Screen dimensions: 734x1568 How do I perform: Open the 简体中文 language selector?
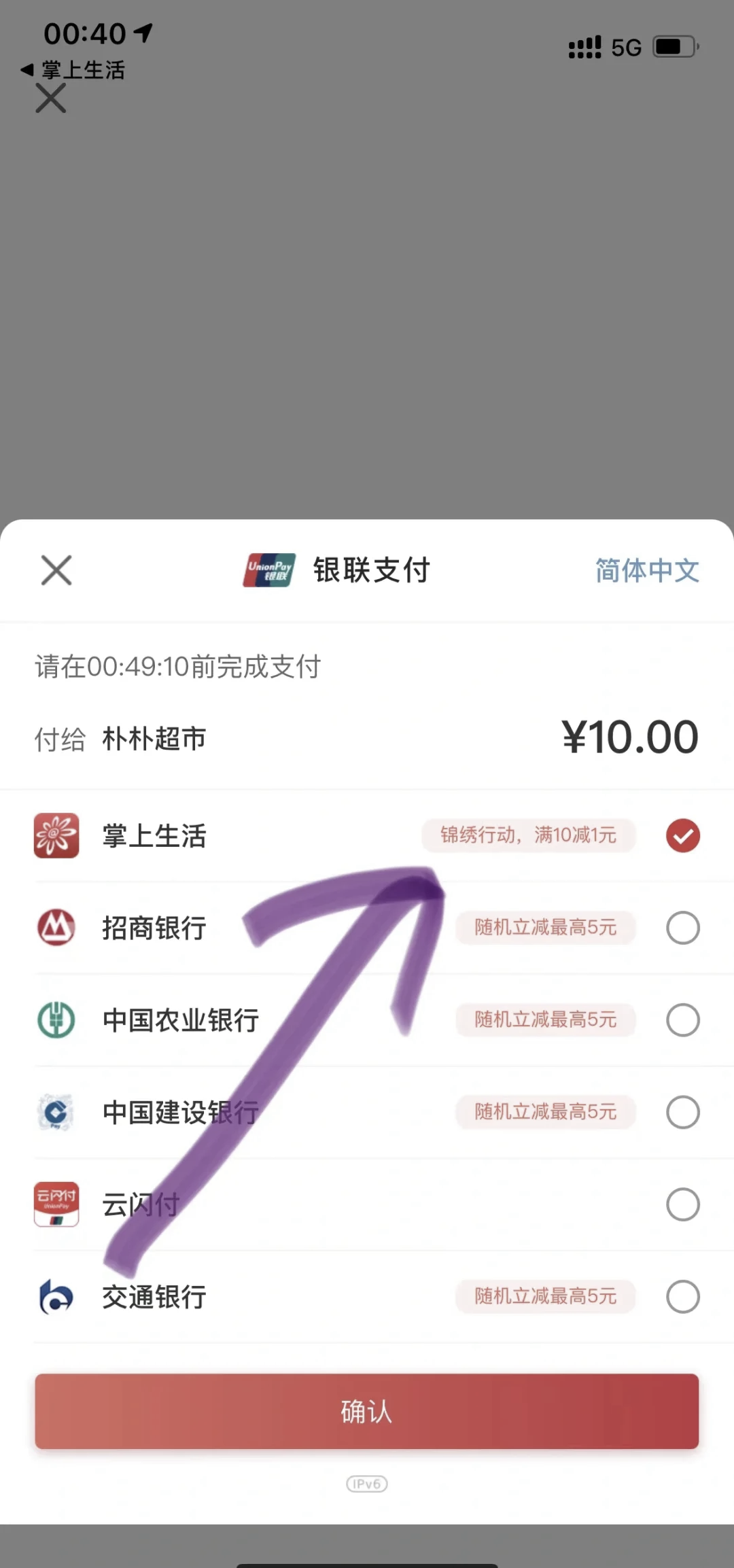click(646, 571)
